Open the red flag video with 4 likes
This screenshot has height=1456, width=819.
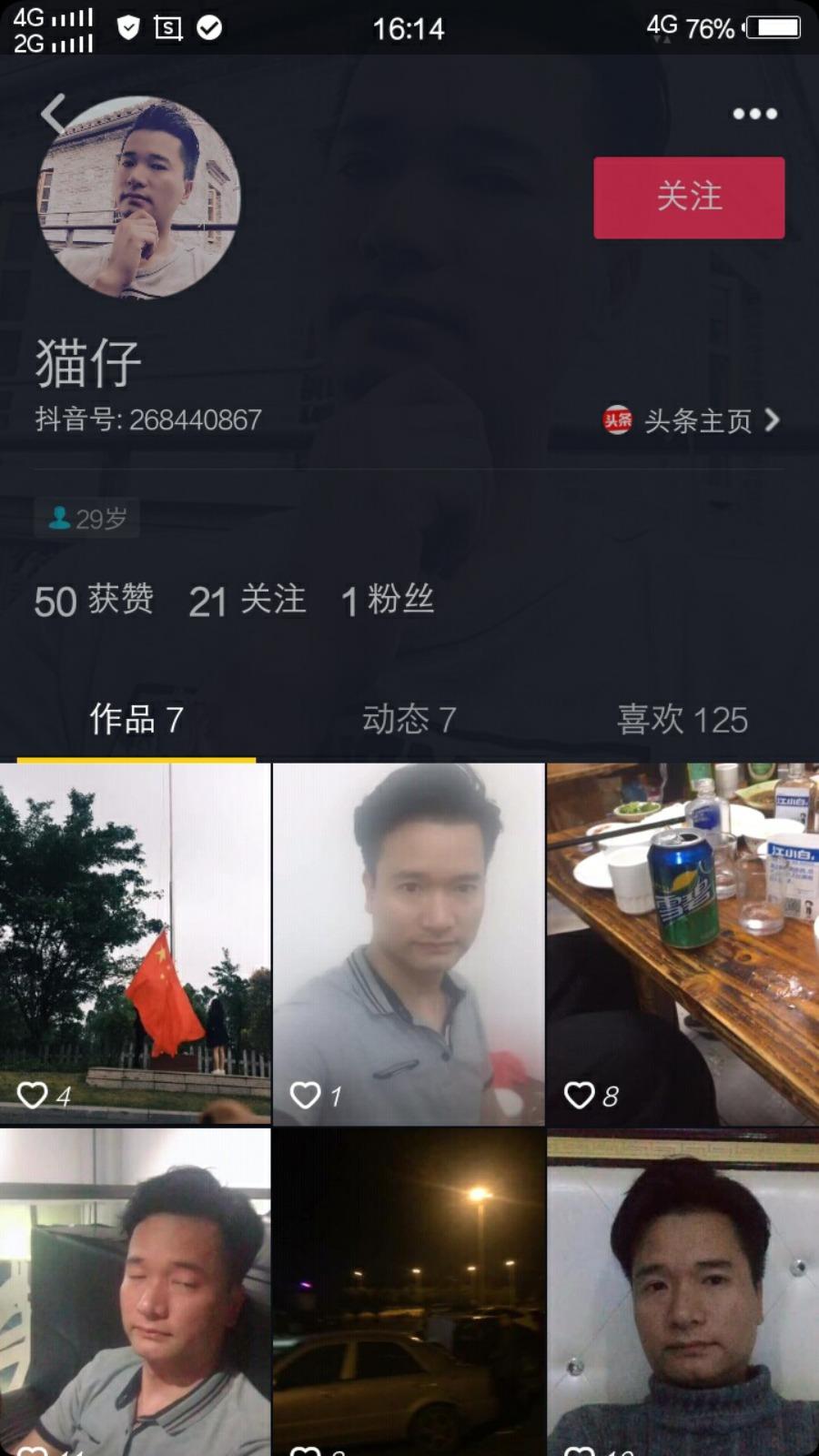click(136, 943)
